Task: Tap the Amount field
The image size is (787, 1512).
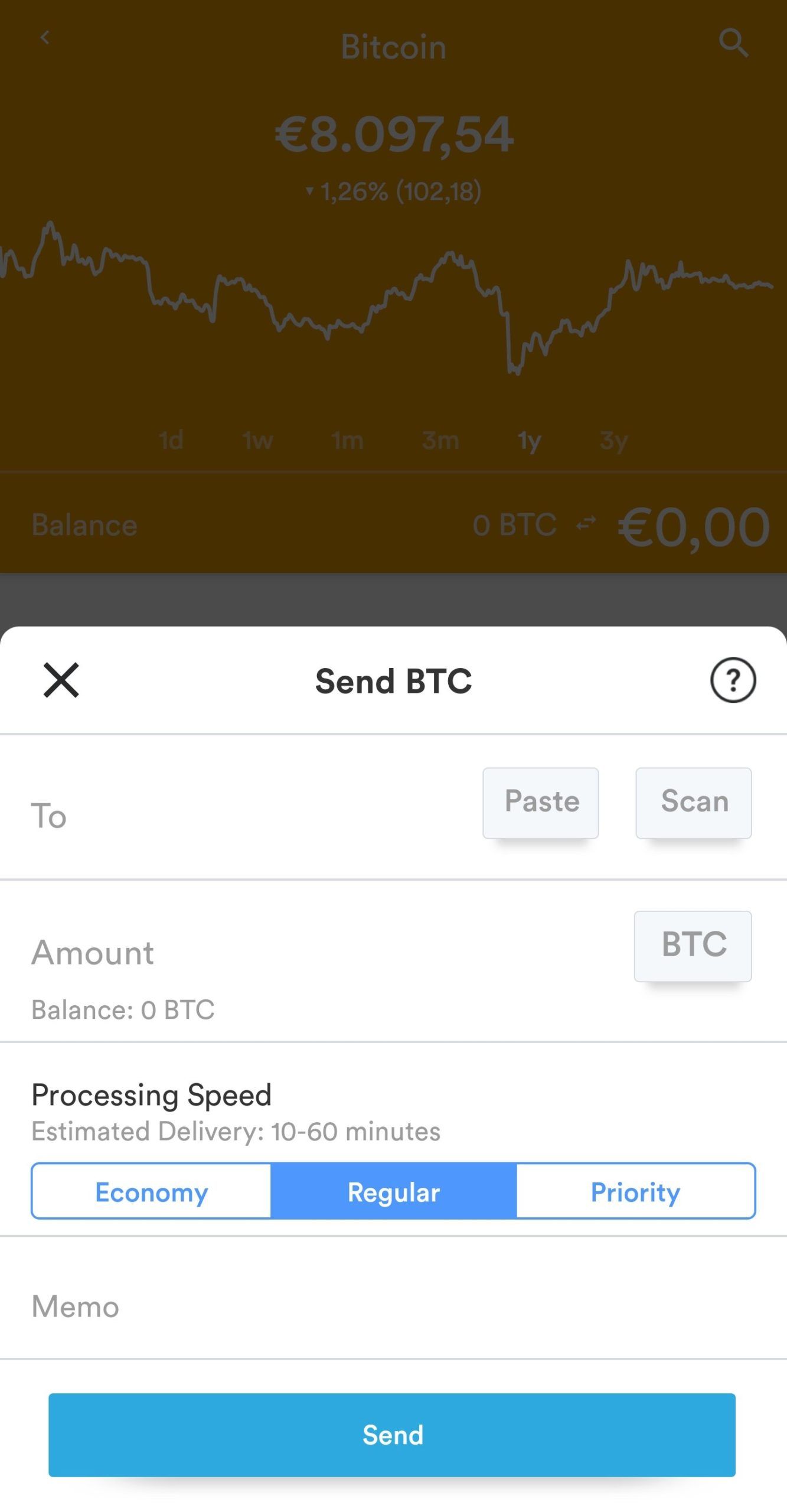Action: point(295,952)
